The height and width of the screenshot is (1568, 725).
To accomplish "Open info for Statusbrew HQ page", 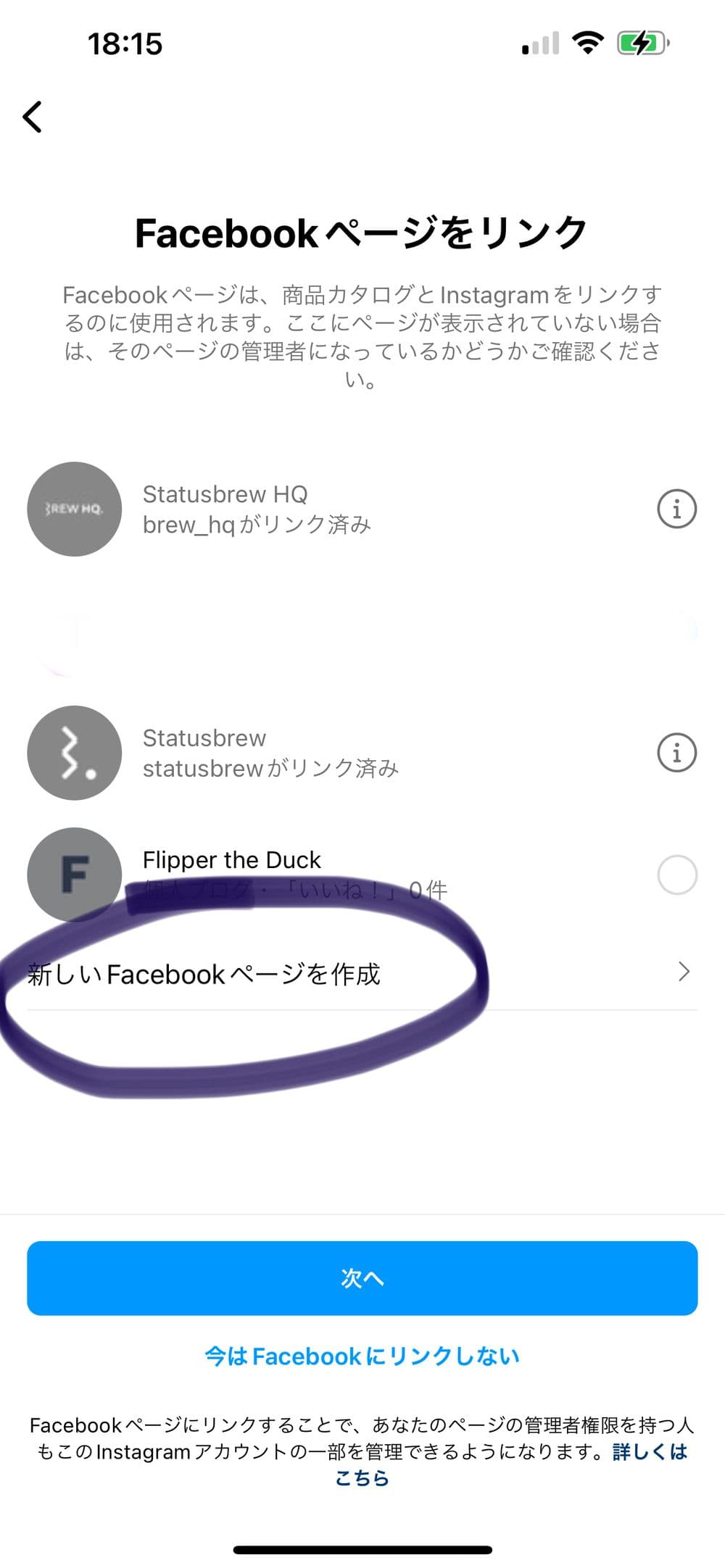I will (676, 509).
